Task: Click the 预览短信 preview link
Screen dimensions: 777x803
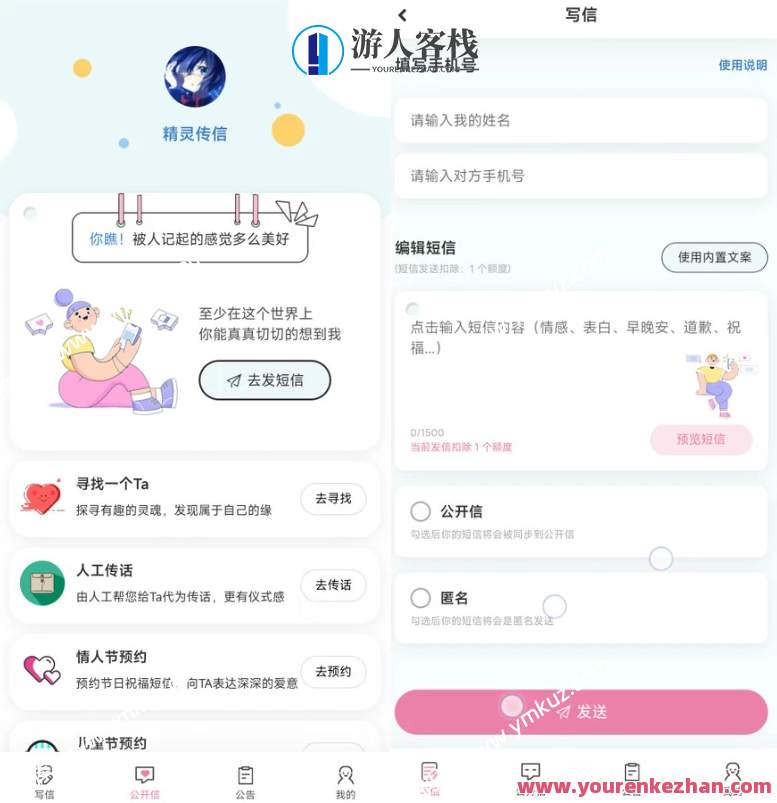Action: [x=702, y=440]
